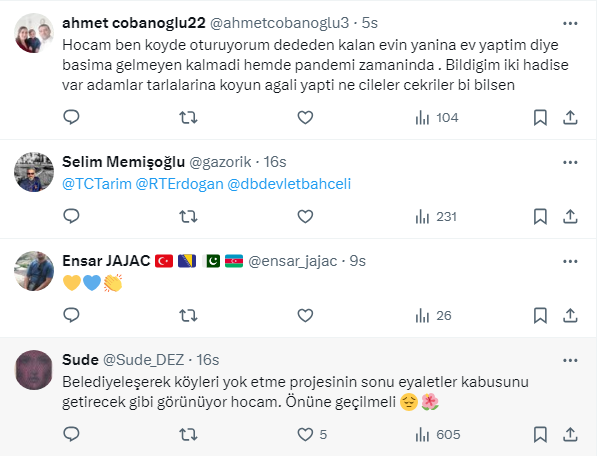
Task: Open Sude's profile name
Action: (81, 359)
